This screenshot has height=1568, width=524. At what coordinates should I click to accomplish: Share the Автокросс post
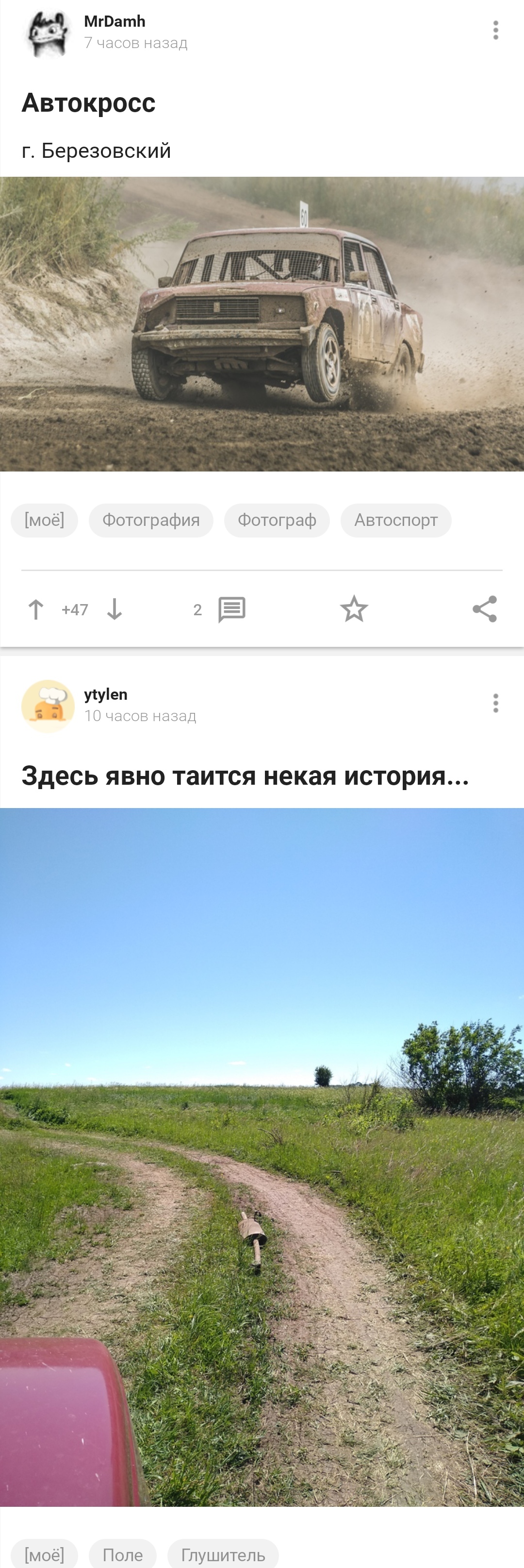pos(485,609)
